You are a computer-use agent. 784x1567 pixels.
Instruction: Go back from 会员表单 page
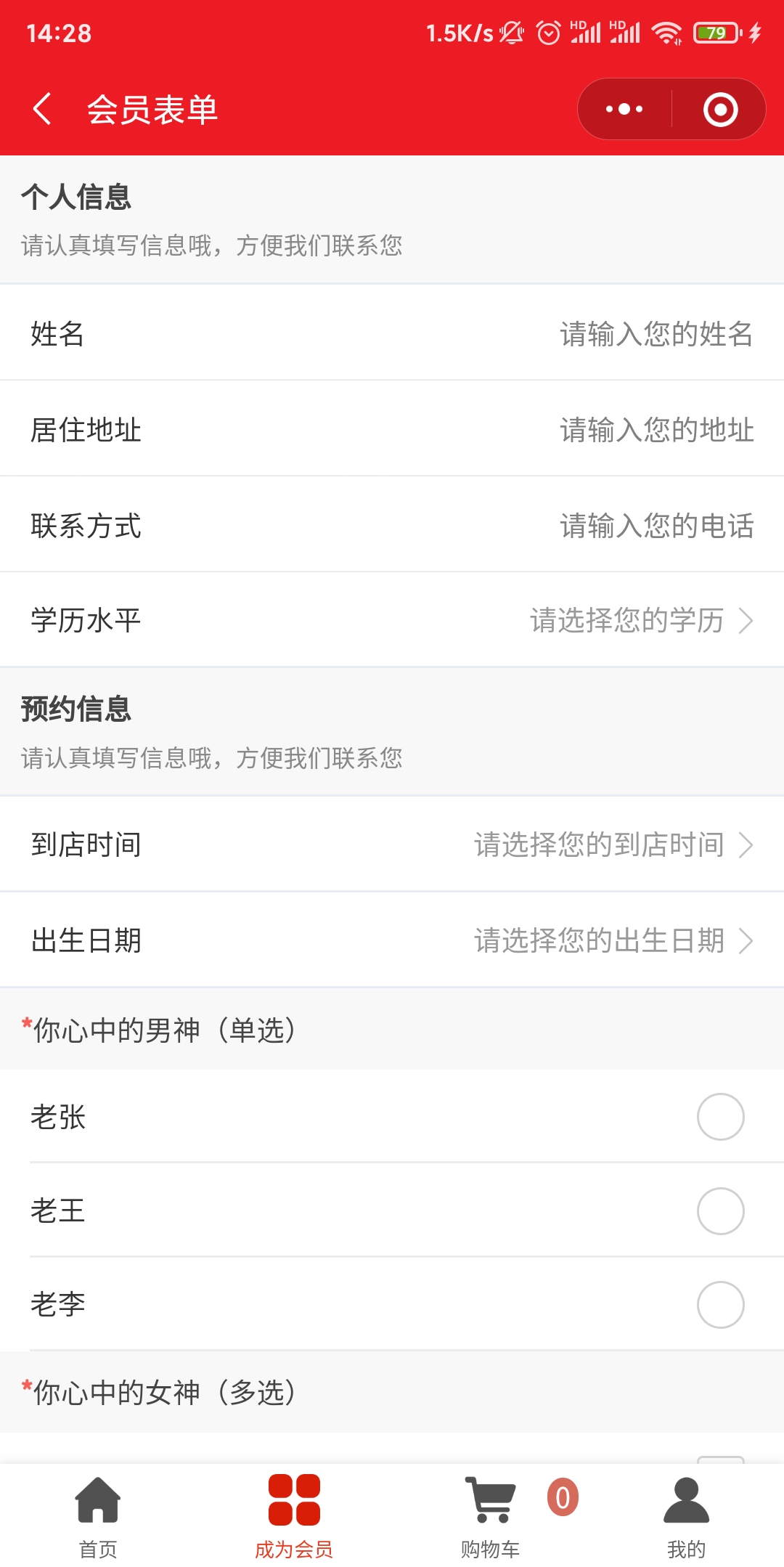(x=42, y=109)
